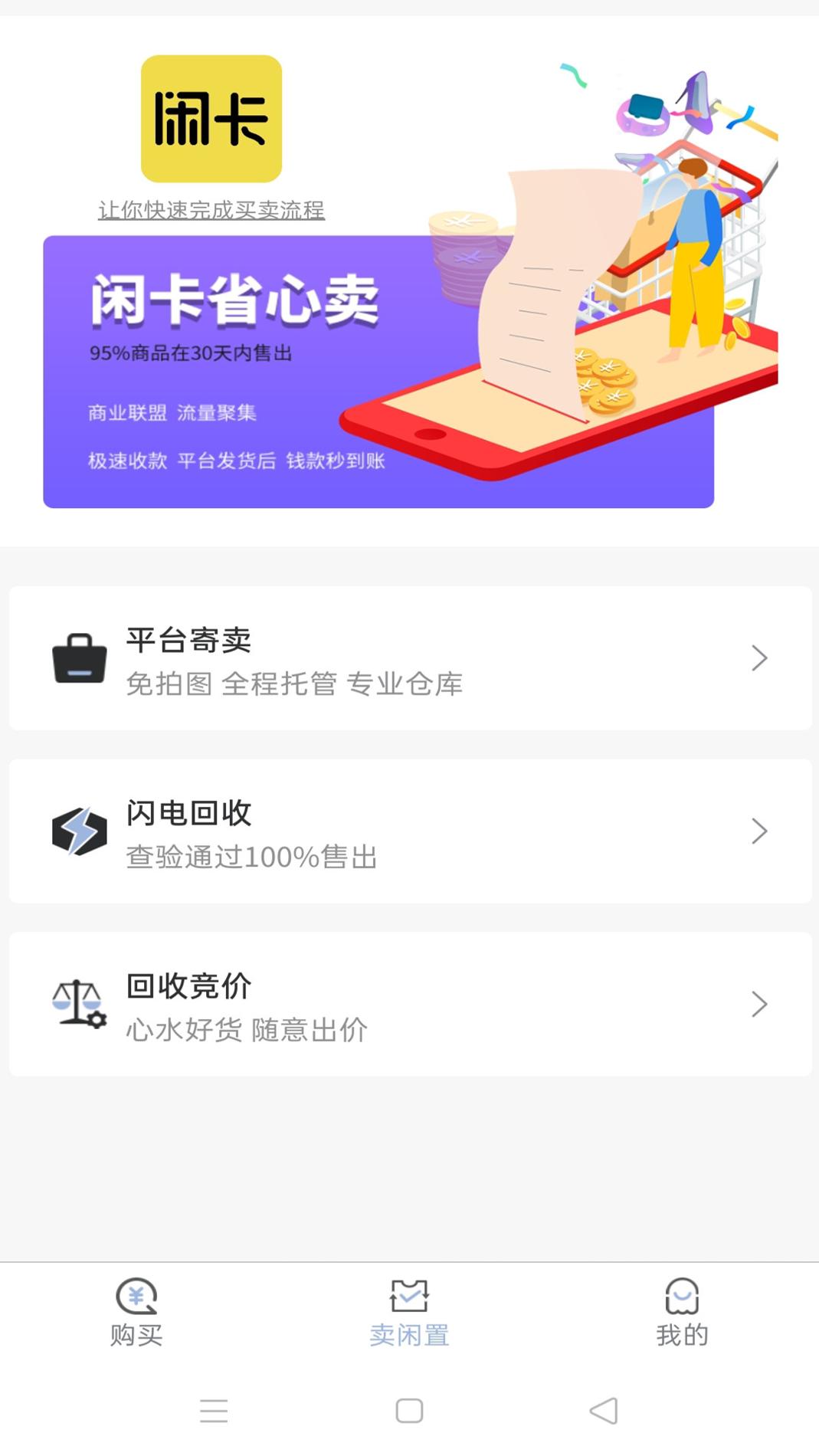The width and height of the screenshot is (819, 1456).
Task: Expand 平台寄卖 using its right chevron
Action: tap(759, 657)
